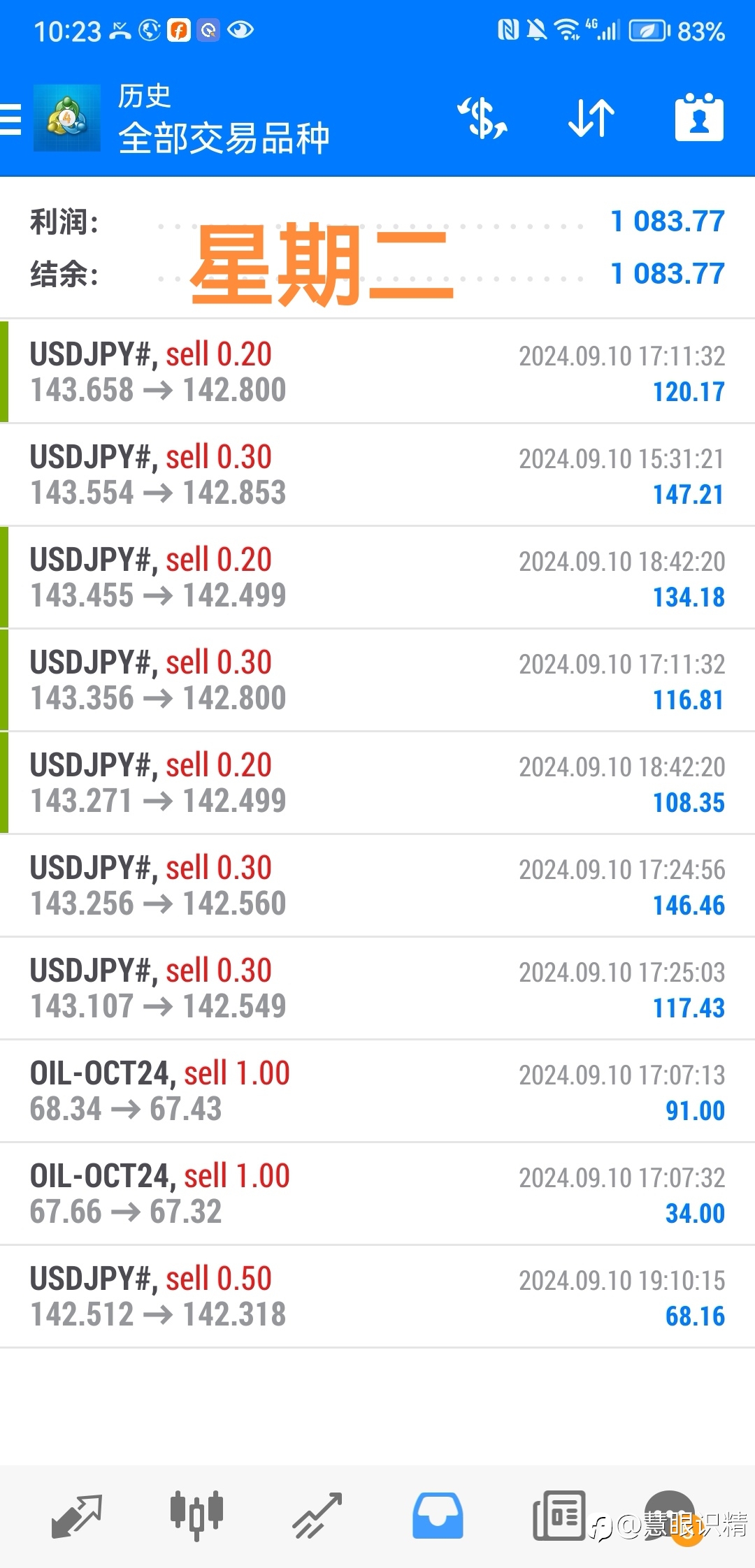Open the hamburger drawer menu
Viewport: 755px width, 1568px height.
click(x=11, y=119)
